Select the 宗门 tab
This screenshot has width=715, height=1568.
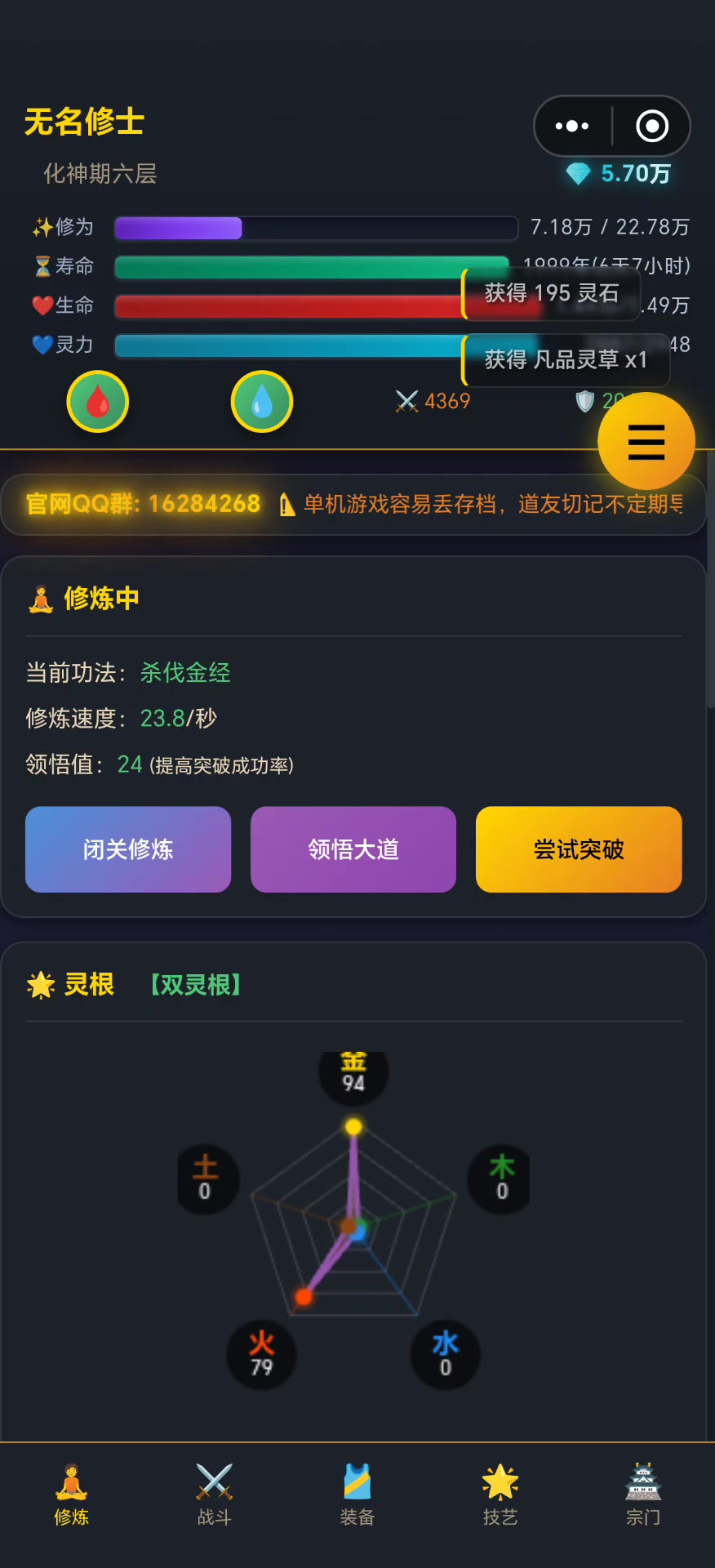click(643, 1494)
